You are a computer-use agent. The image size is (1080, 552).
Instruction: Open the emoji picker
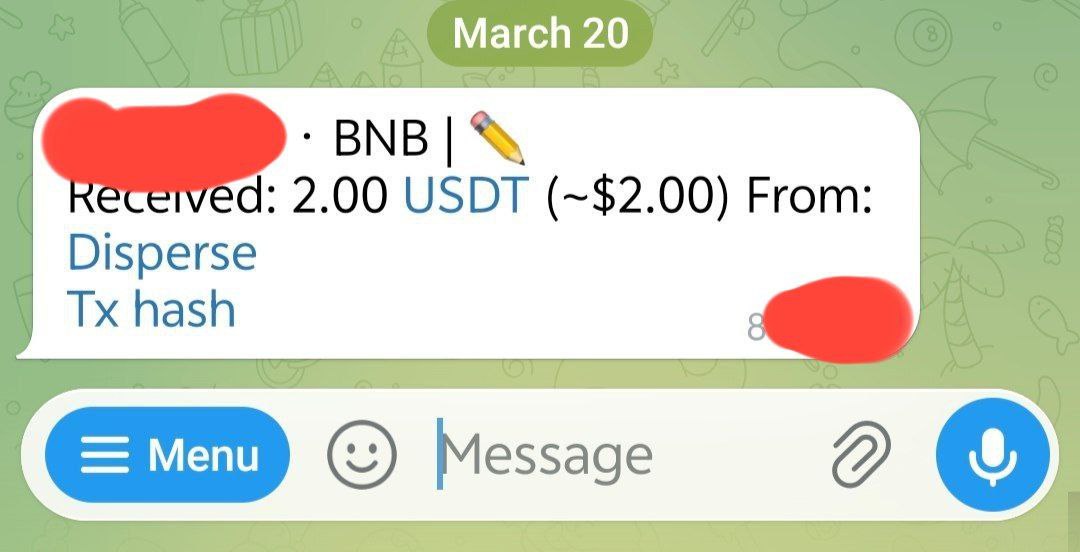pos(362,456)
